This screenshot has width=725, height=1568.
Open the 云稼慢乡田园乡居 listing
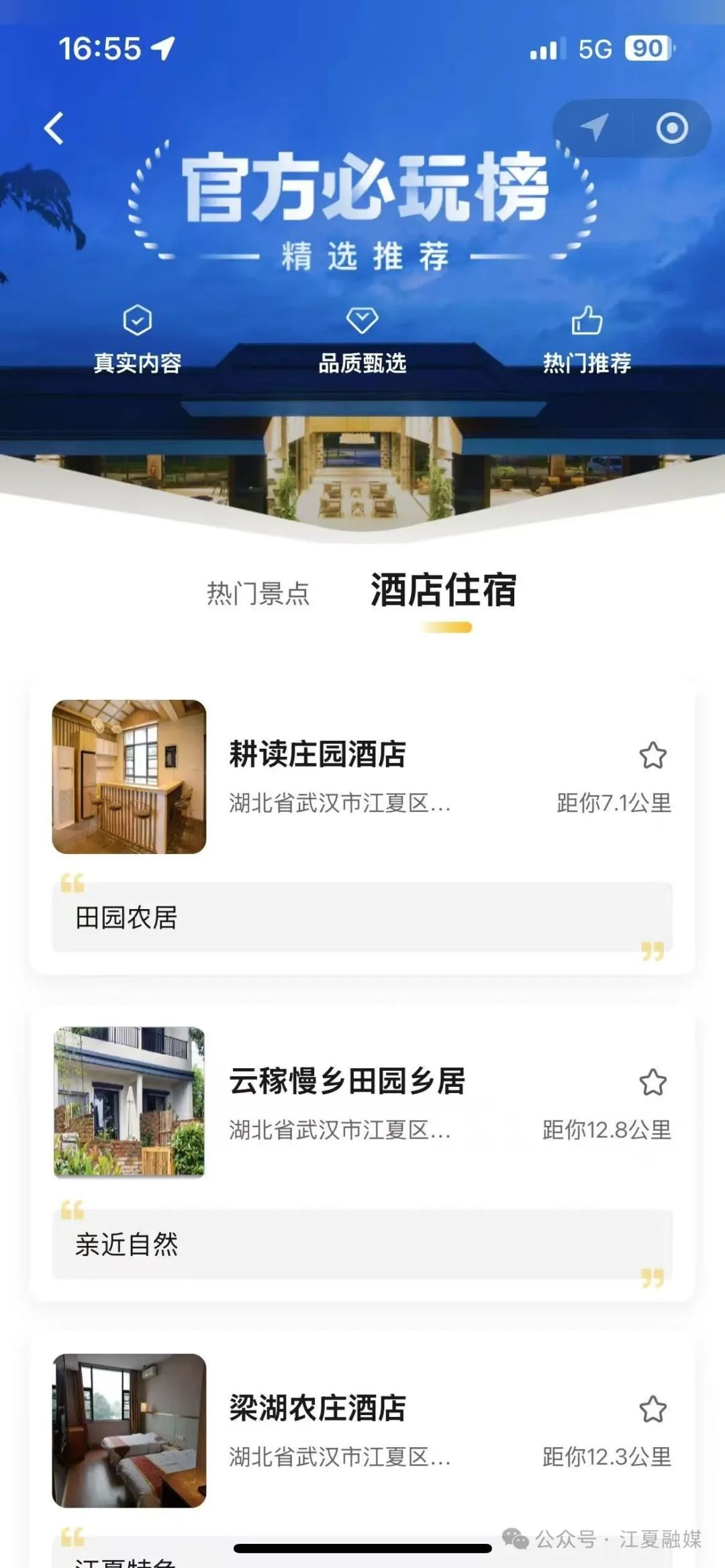[347, 1082]
